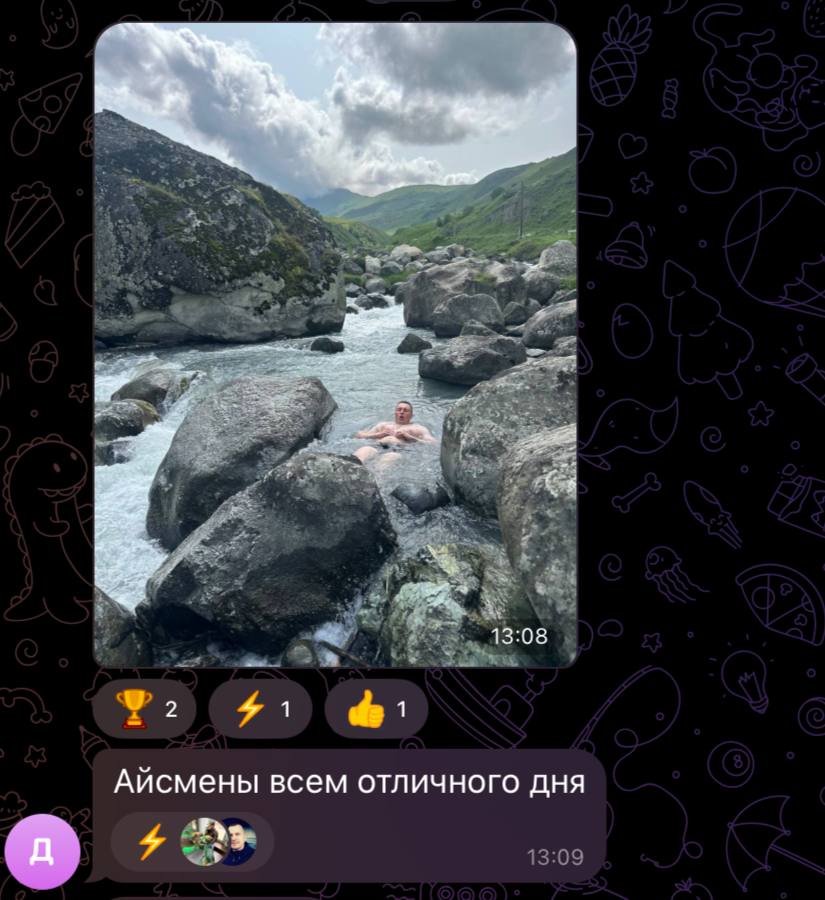Open the river photo in the chat
Screen dimensions: 825x900
pos(335,345)
